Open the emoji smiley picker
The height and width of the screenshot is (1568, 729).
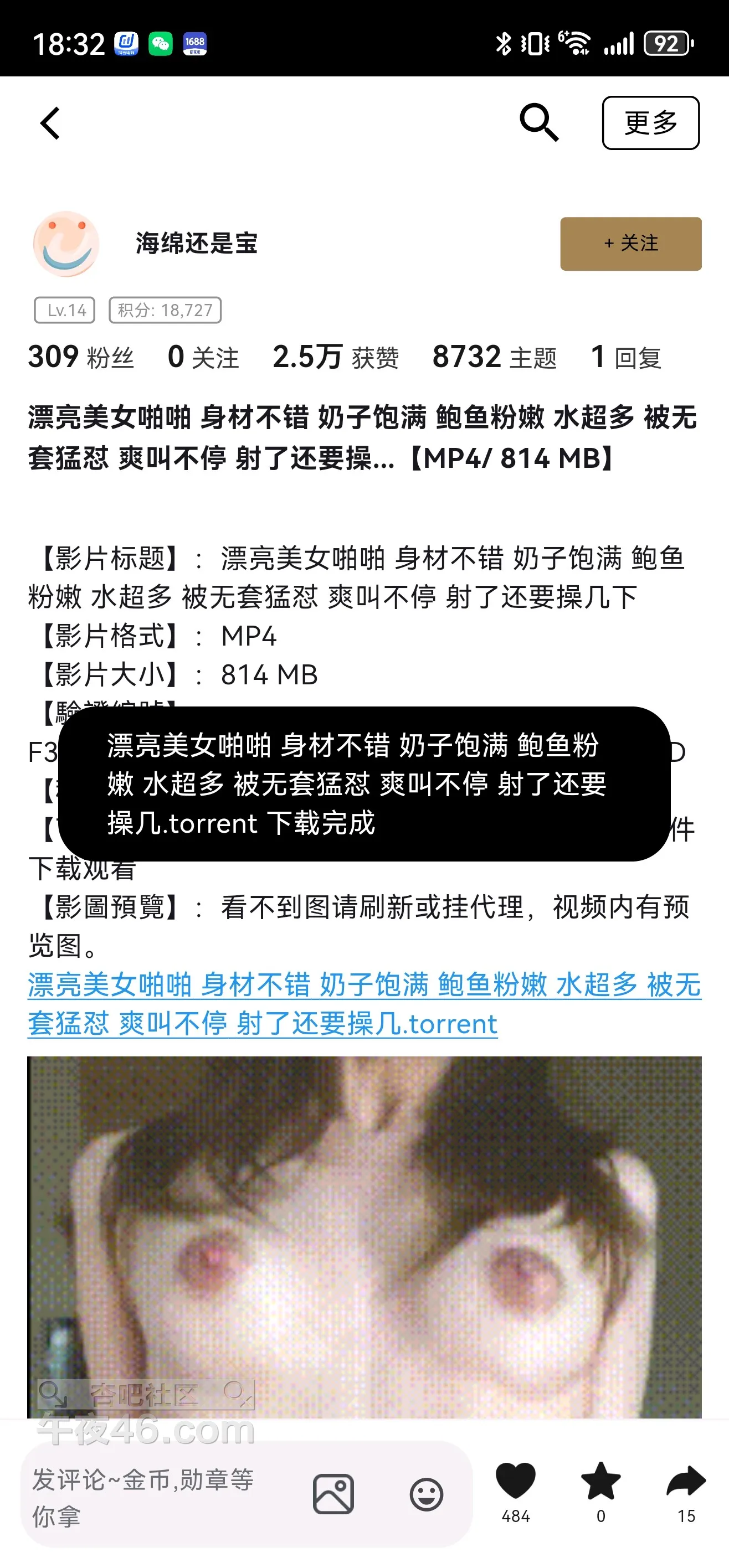(425, 1494)
